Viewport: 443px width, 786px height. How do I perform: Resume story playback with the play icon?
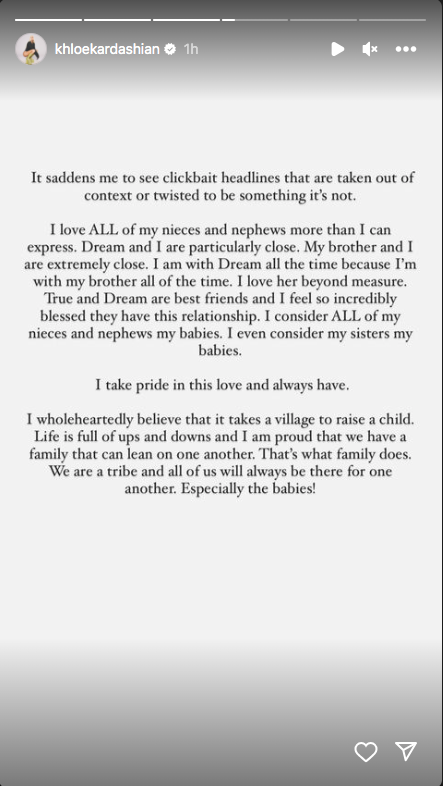coord(338,49)
